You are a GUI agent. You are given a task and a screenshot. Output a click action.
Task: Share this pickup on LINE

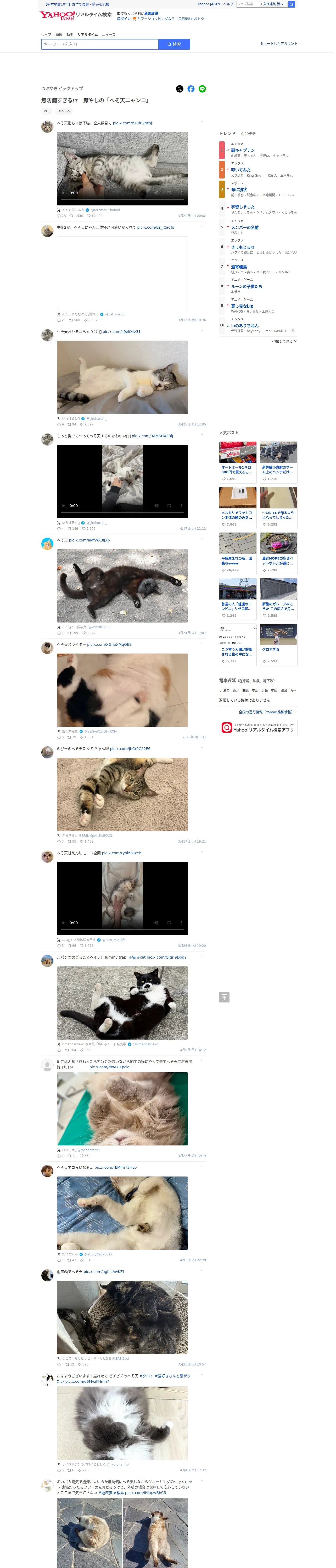[203, 89]
